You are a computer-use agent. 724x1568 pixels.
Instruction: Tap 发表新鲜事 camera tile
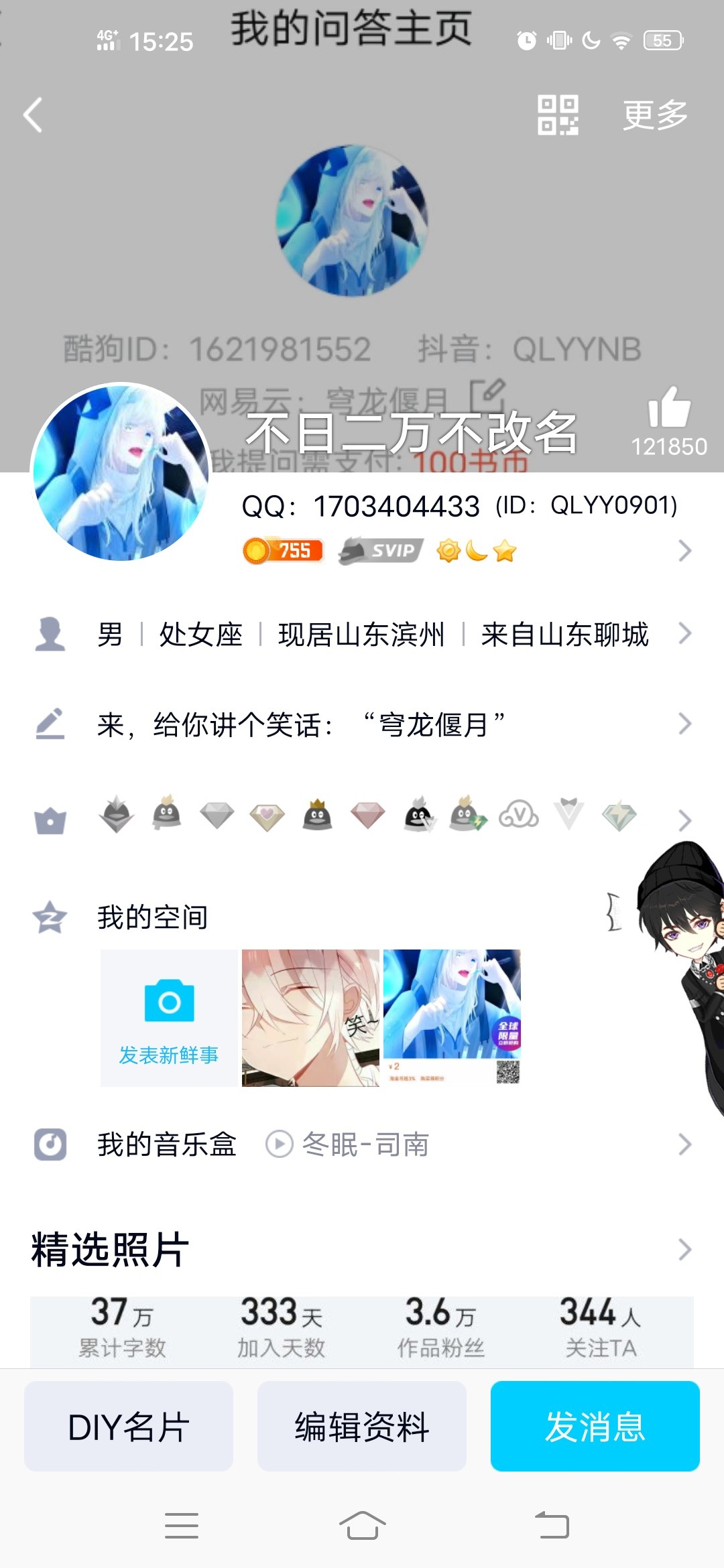click(x=169, y=1017)
